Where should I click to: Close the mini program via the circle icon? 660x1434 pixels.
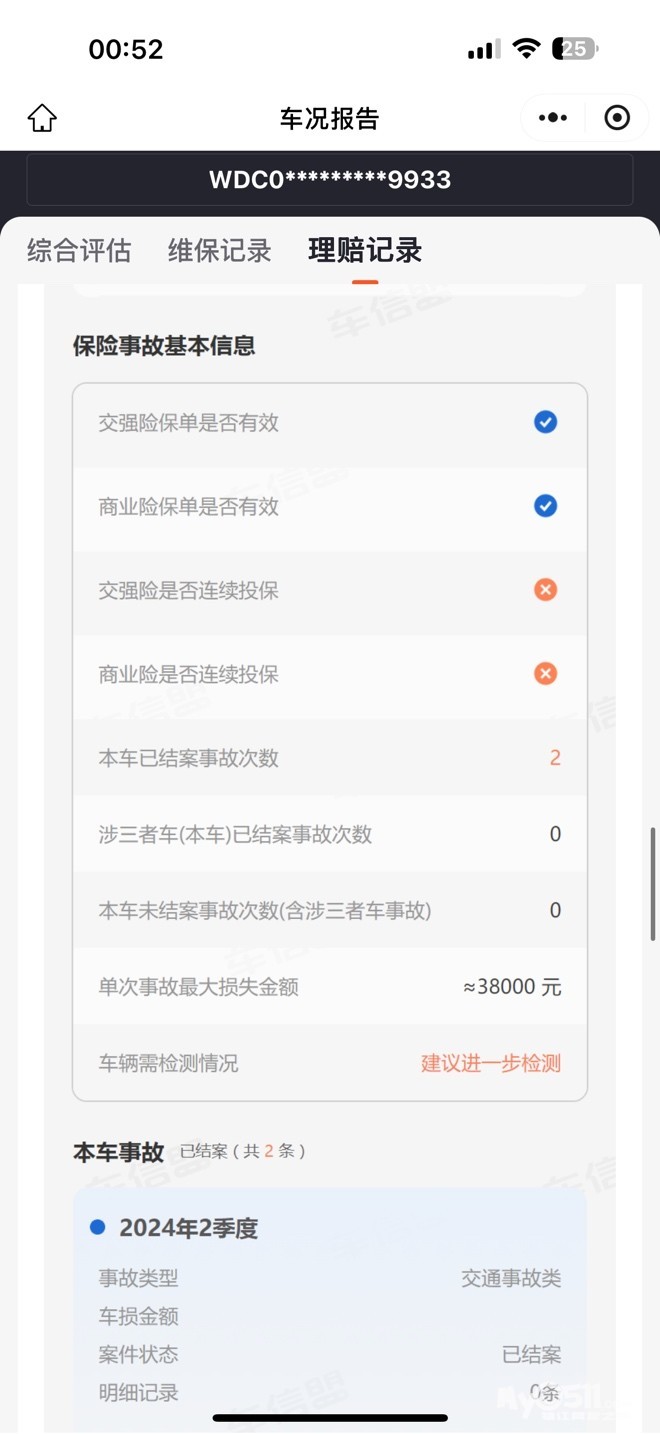[617, 118]
